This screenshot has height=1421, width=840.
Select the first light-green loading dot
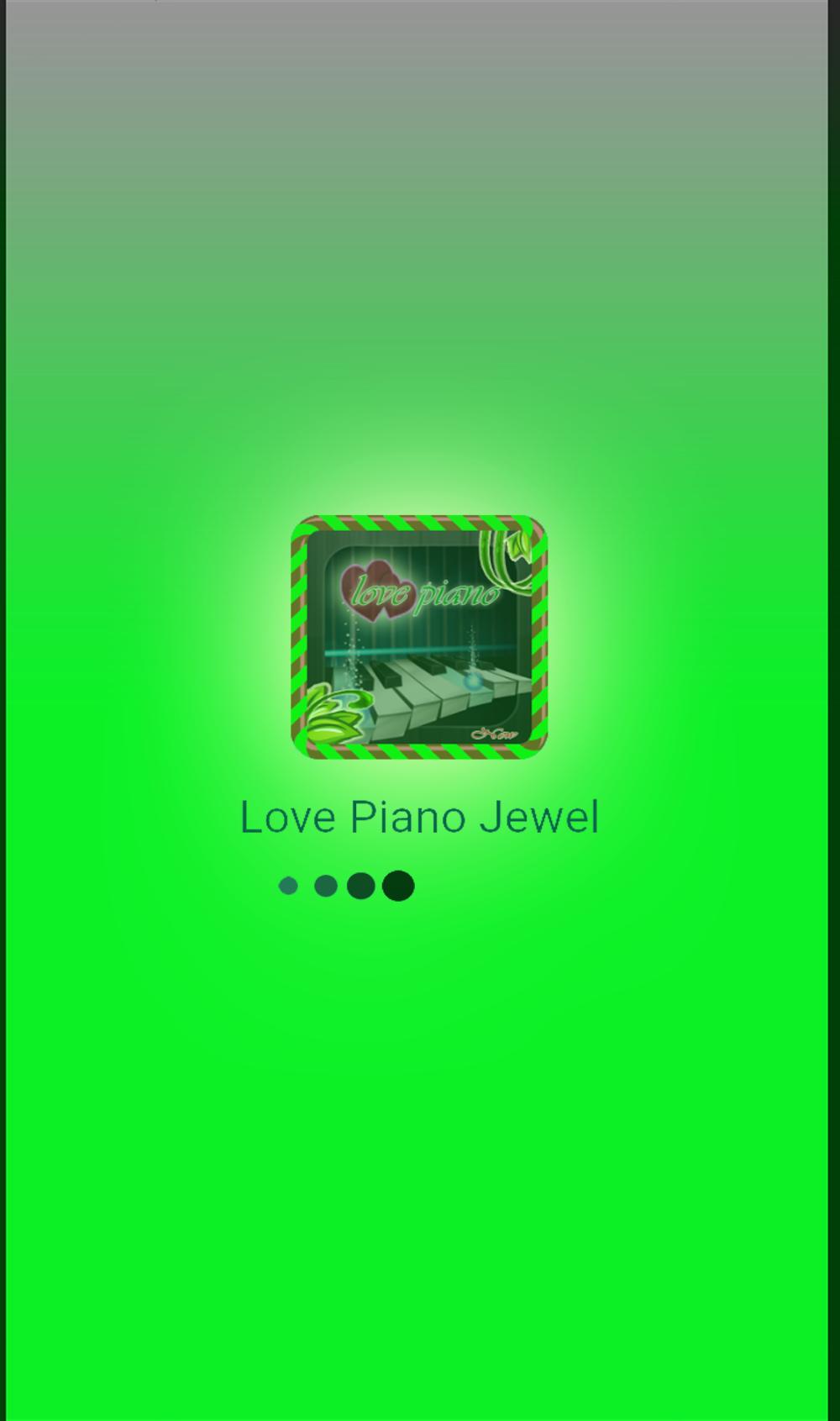pyautogui.click(x=287, y=885)
